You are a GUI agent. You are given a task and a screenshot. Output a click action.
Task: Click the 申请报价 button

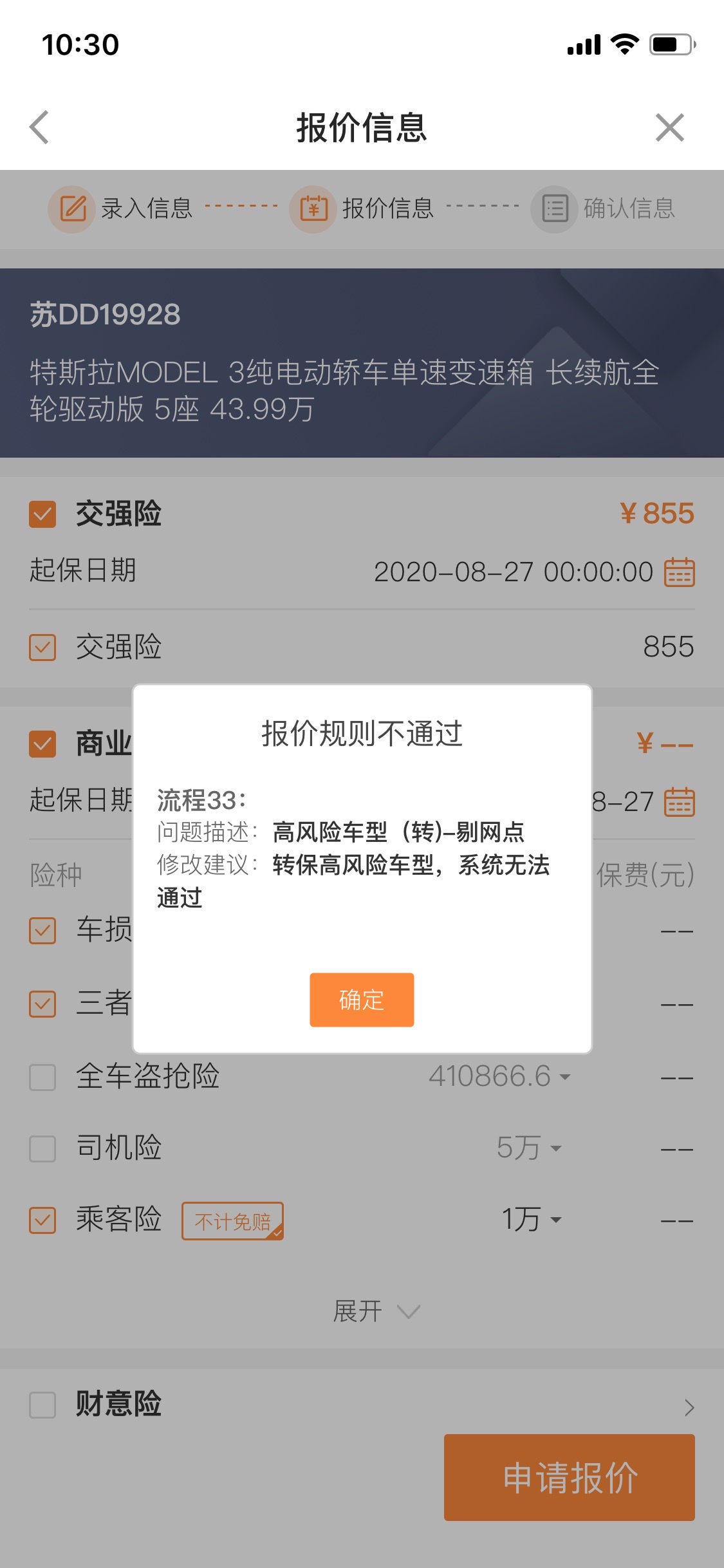[569, 1477]
